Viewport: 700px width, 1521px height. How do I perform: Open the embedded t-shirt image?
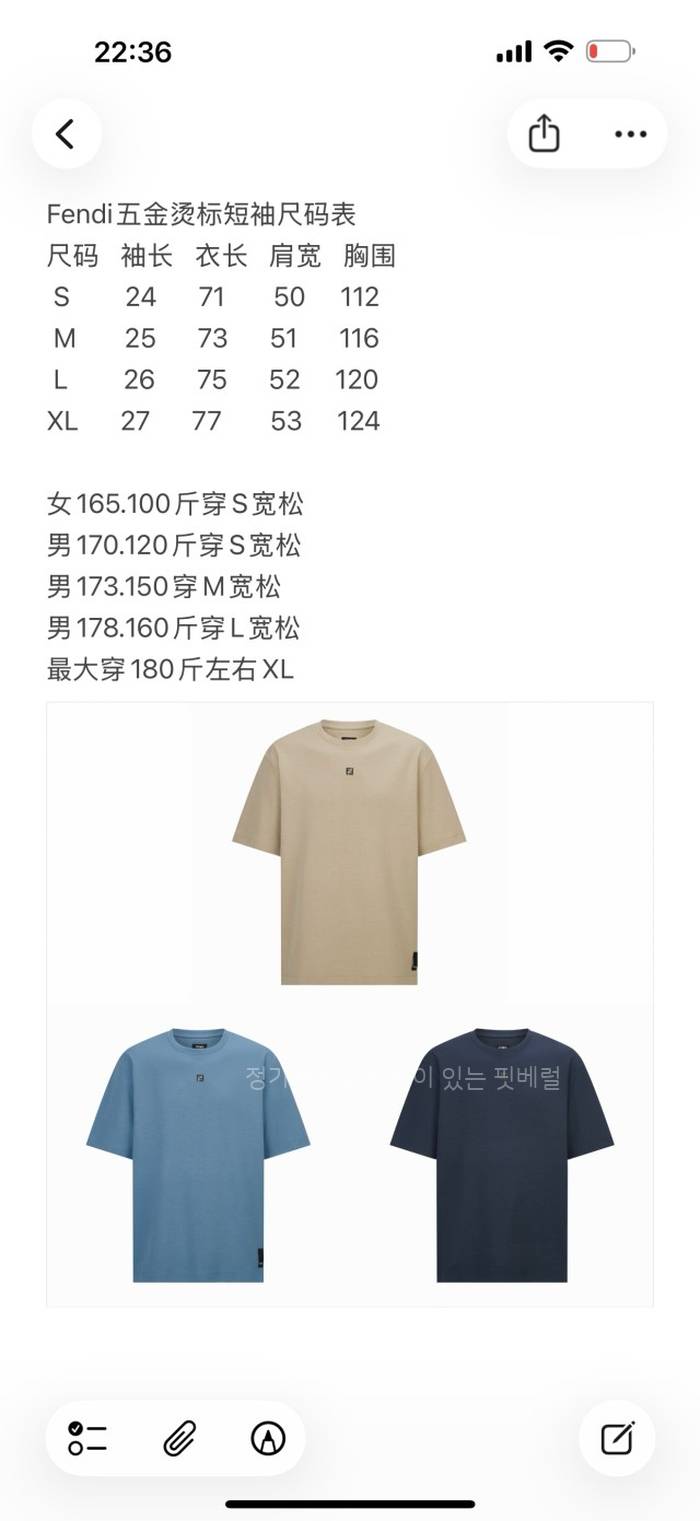coord(350,1004)
